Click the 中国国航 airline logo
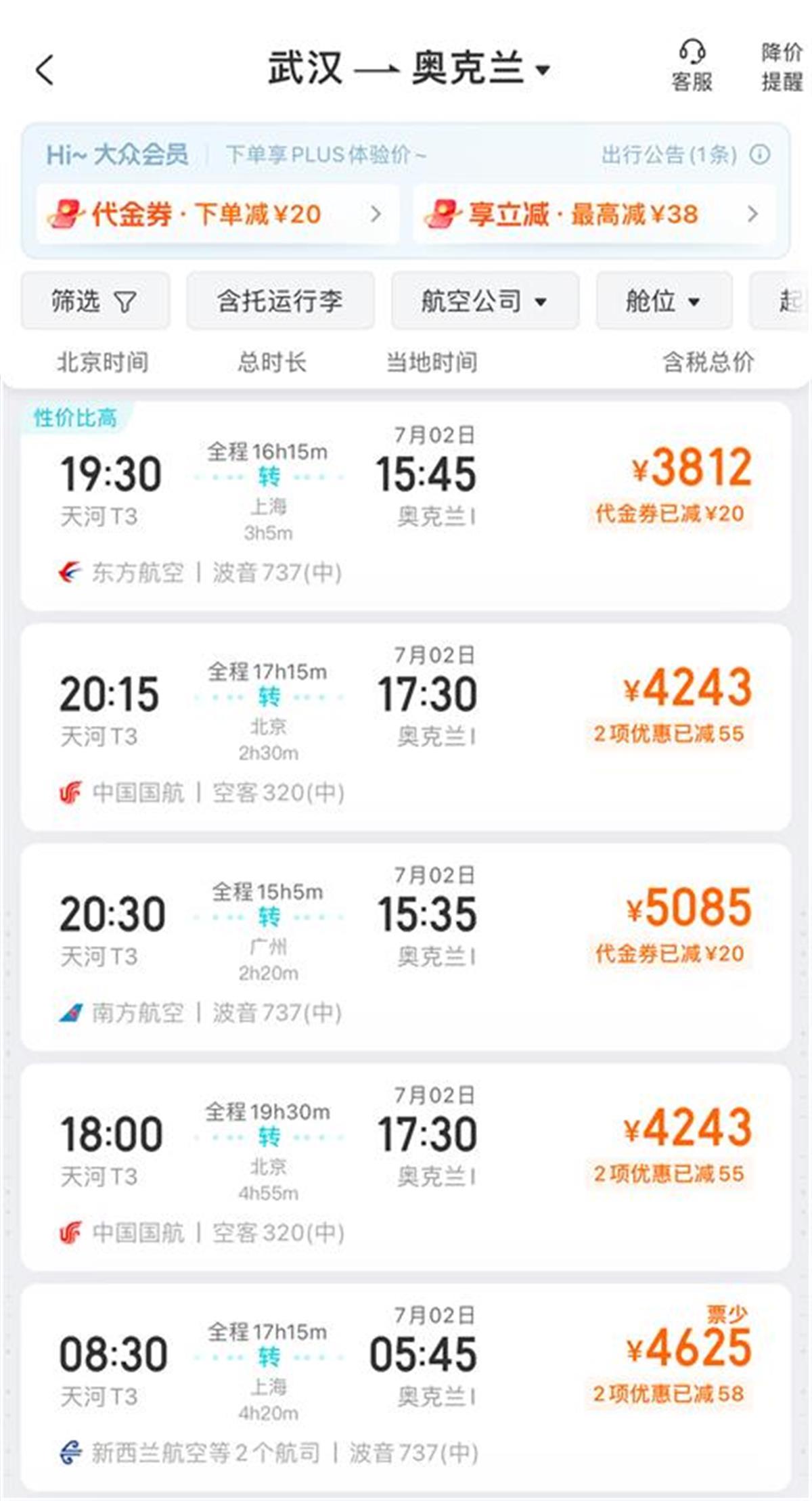This screenshot has height=1501, width=812. tap(70, 792)
